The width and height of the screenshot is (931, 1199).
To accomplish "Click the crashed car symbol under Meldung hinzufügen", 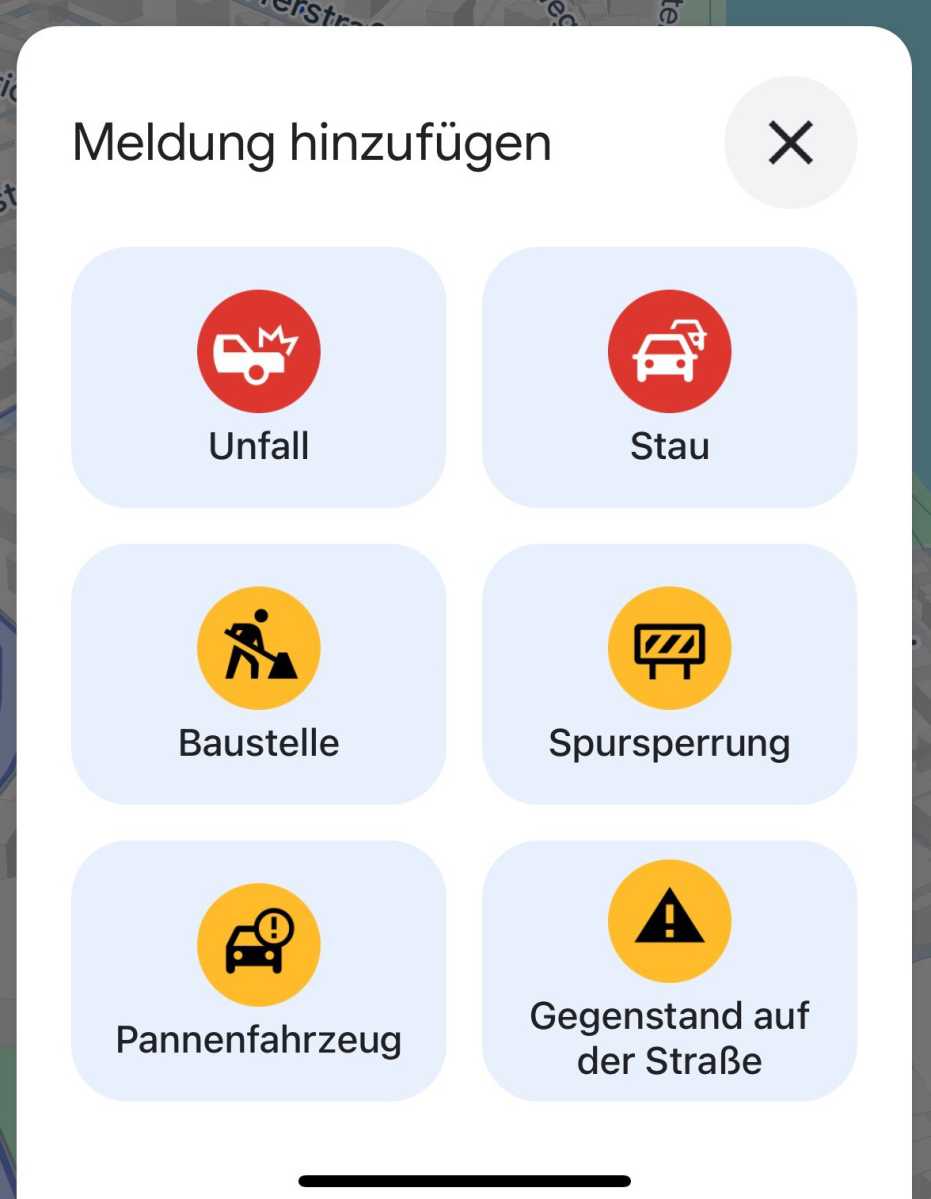I will pos(259,351).
